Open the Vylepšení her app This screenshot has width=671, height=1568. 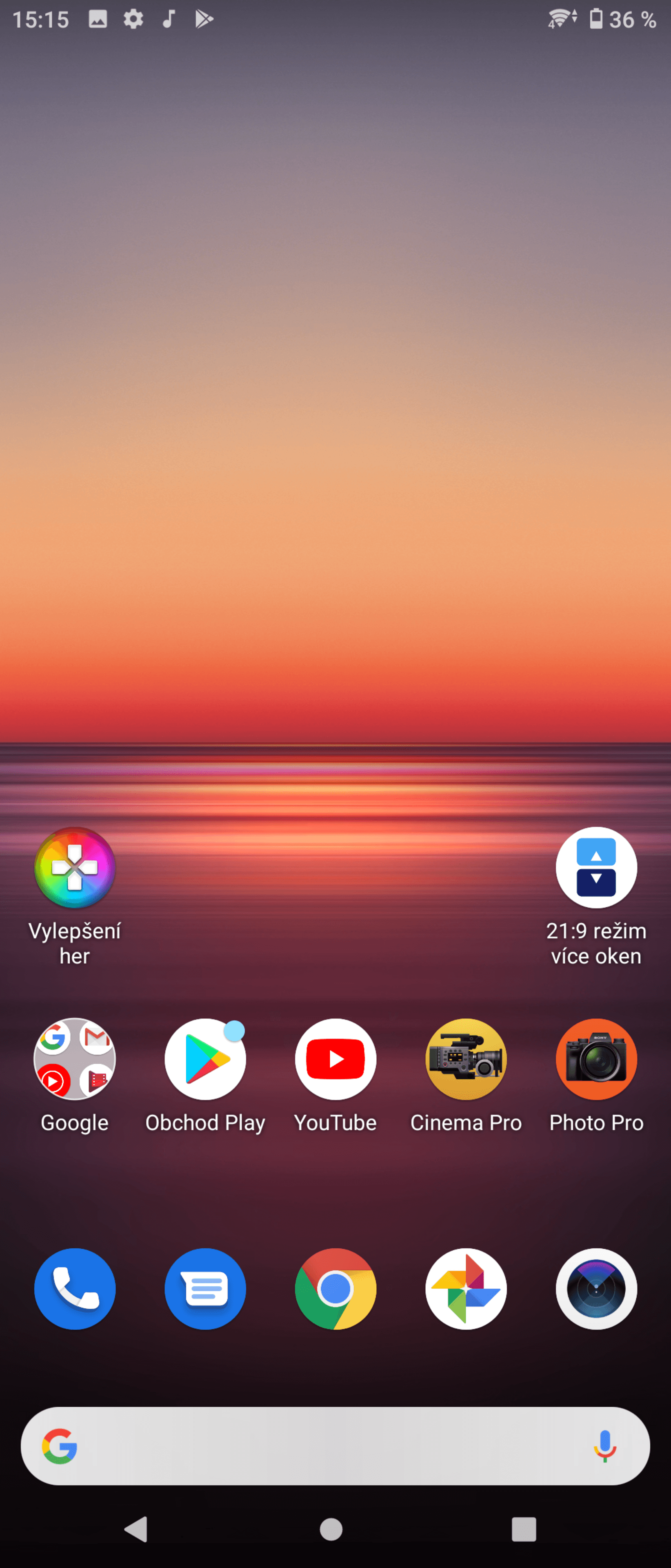pos(75,867)
